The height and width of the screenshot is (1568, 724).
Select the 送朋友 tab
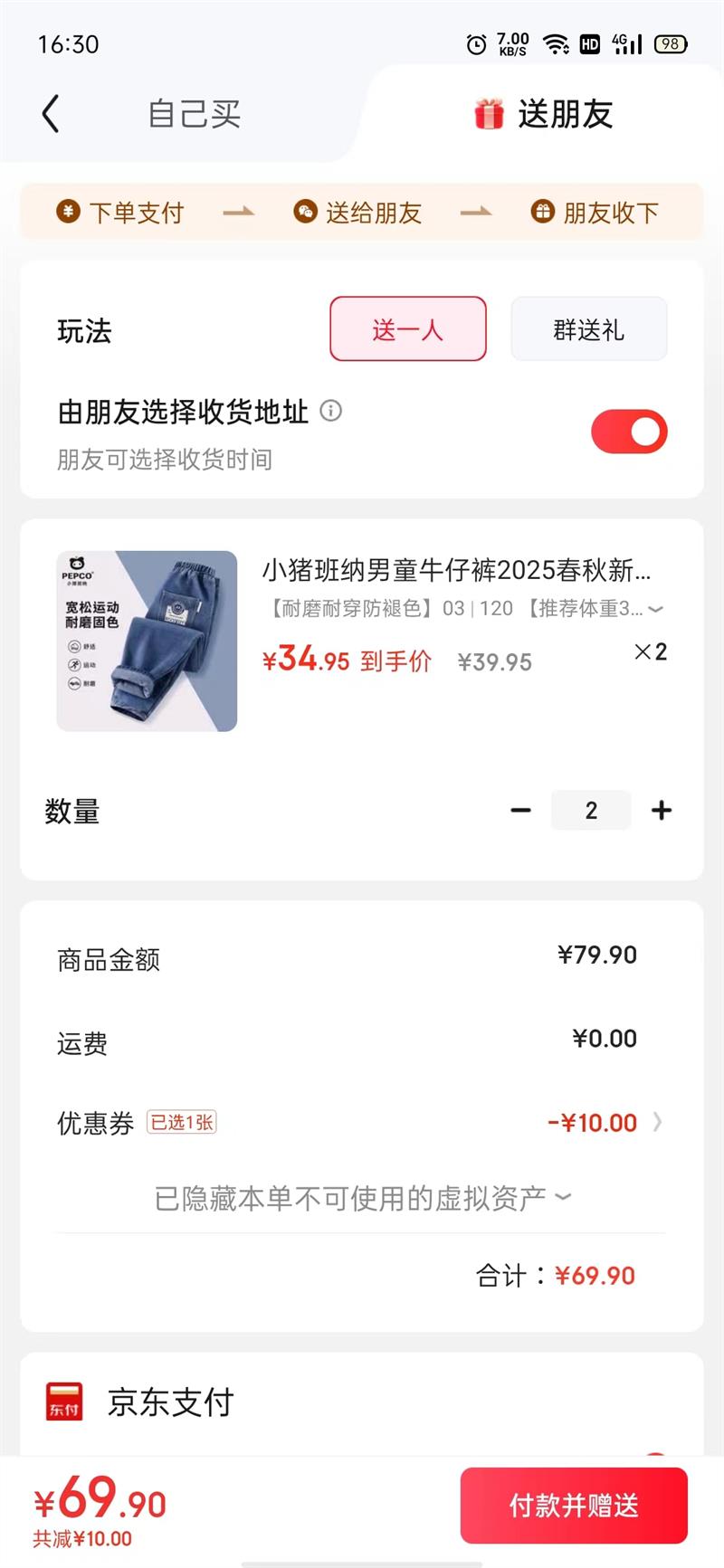[544, 115]
